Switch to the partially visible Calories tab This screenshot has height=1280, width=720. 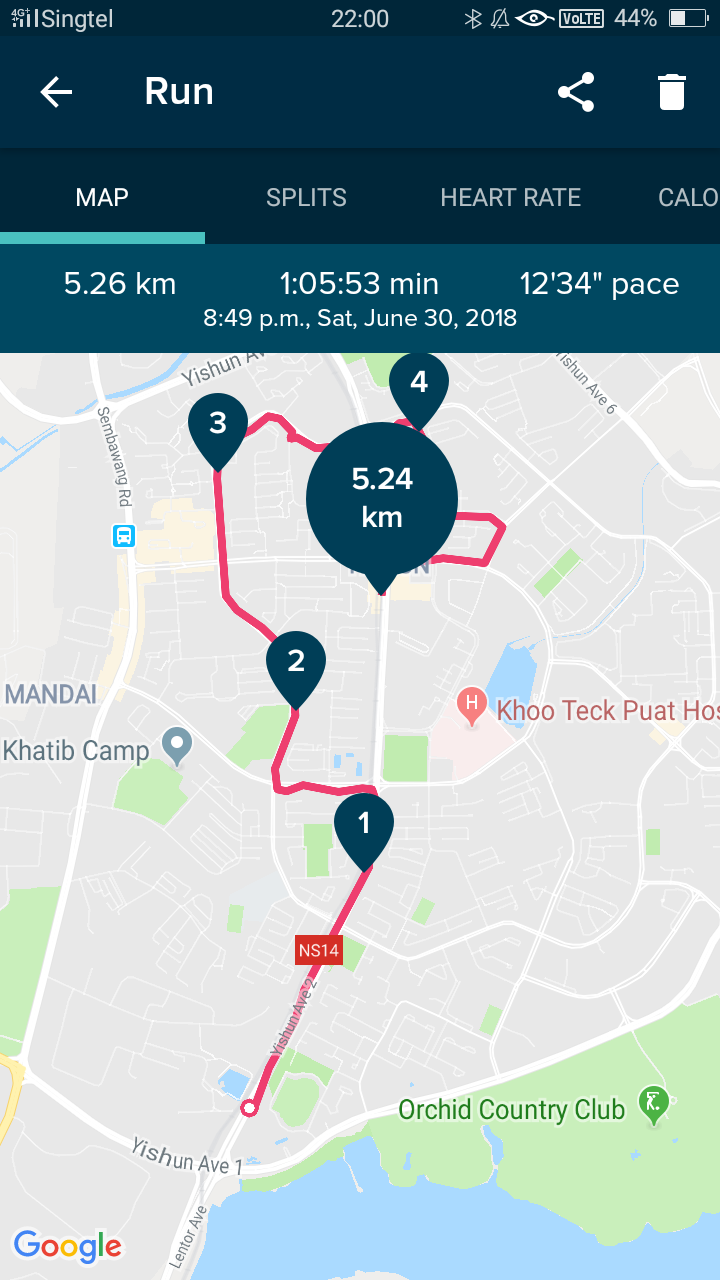coord(688,197)
